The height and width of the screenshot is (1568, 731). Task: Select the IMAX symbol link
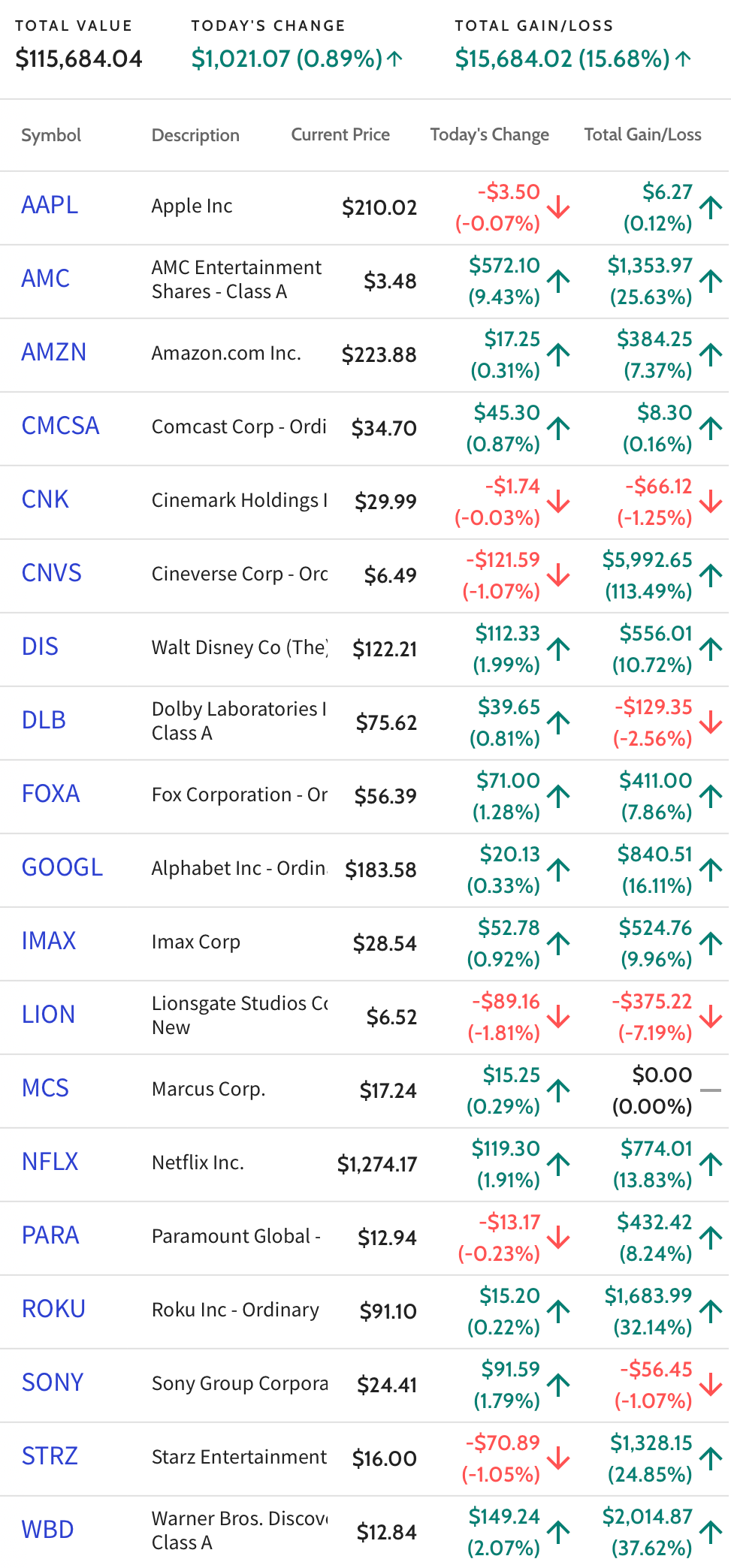click(49, 941)
